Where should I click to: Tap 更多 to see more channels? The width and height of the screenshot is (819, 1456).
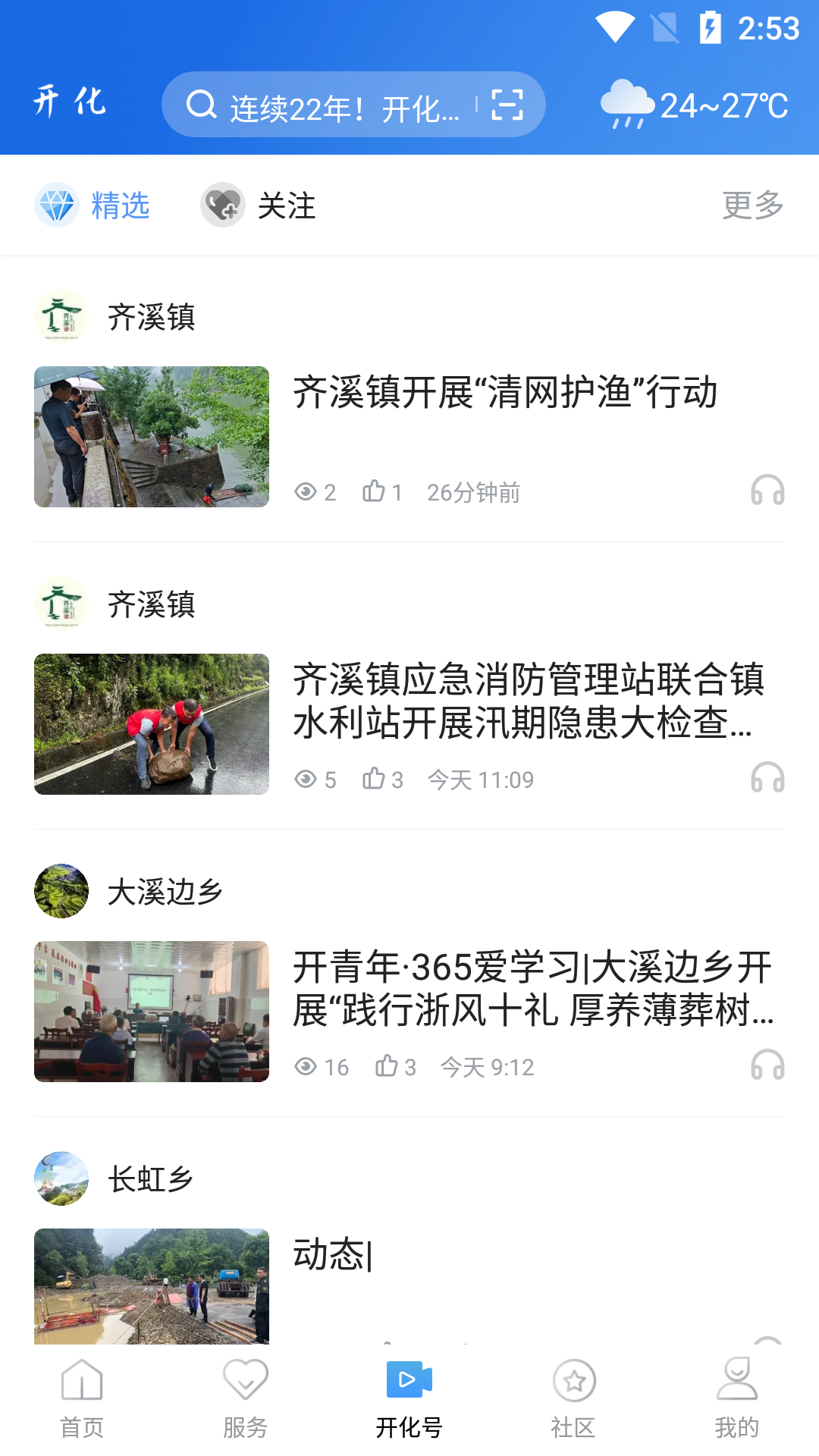[752, 204]
